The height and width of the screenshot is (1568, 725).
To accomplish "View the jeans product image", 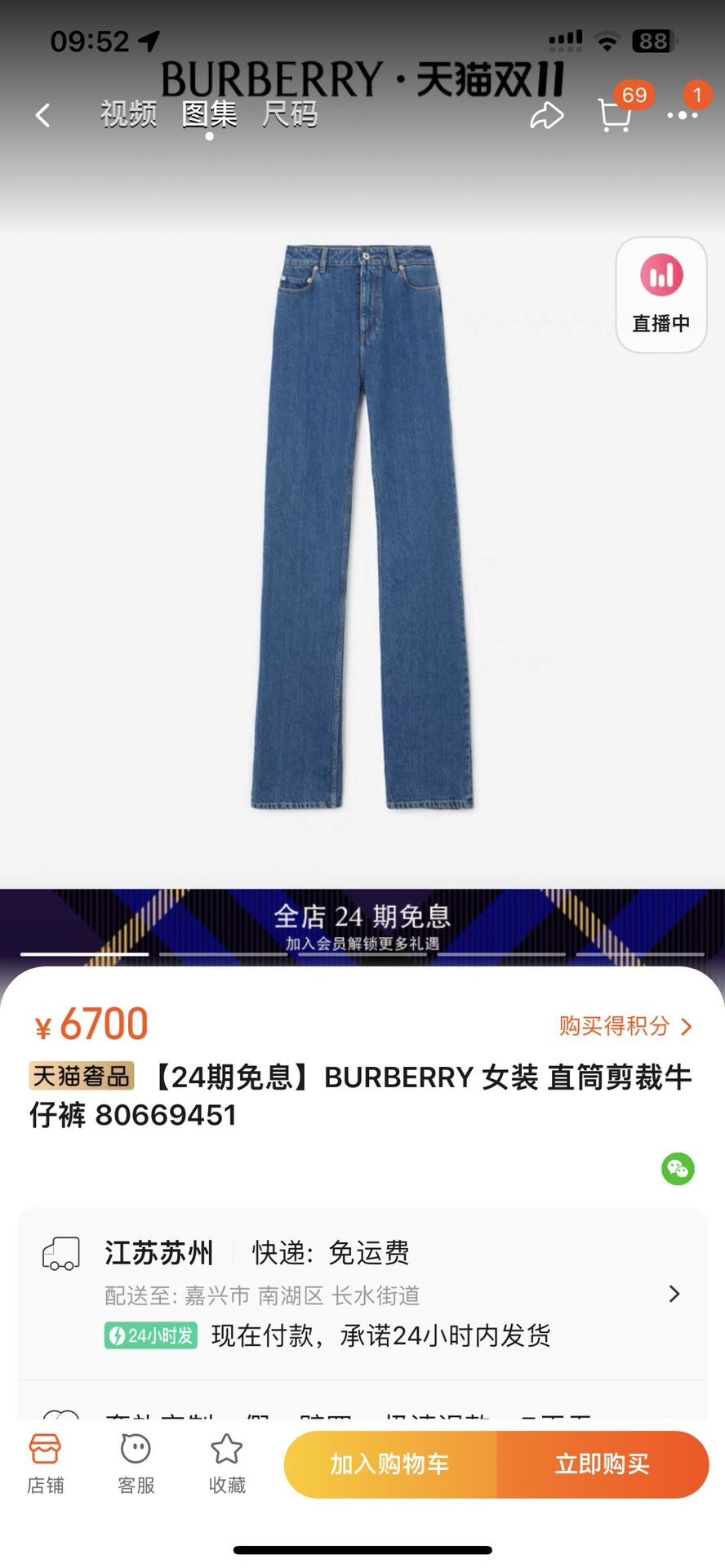I will (x=362, y=526).
